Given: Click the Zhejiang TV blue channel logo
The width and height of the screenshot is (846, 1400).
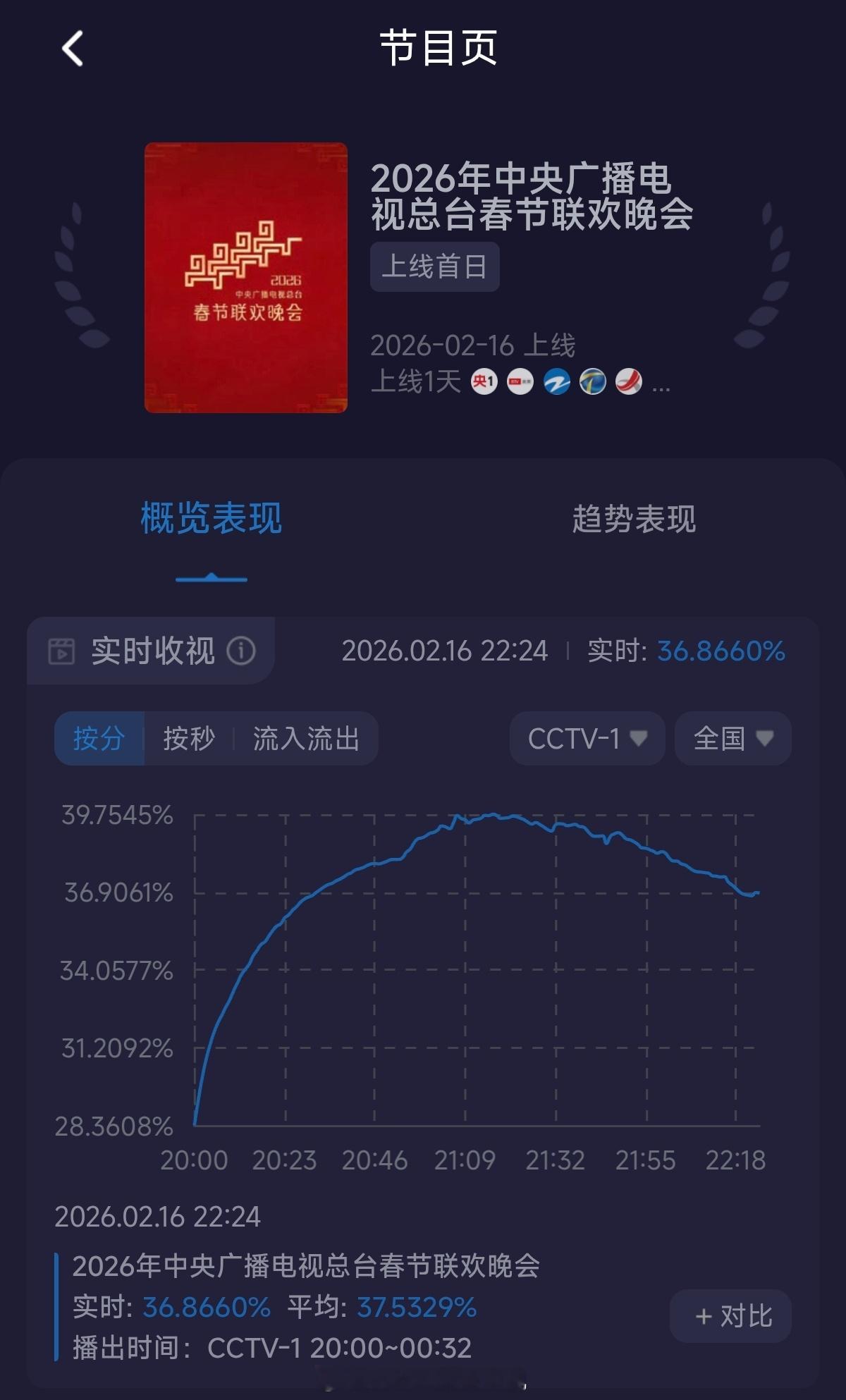Looking at the screenshot, I should click(x=556, y=381).
